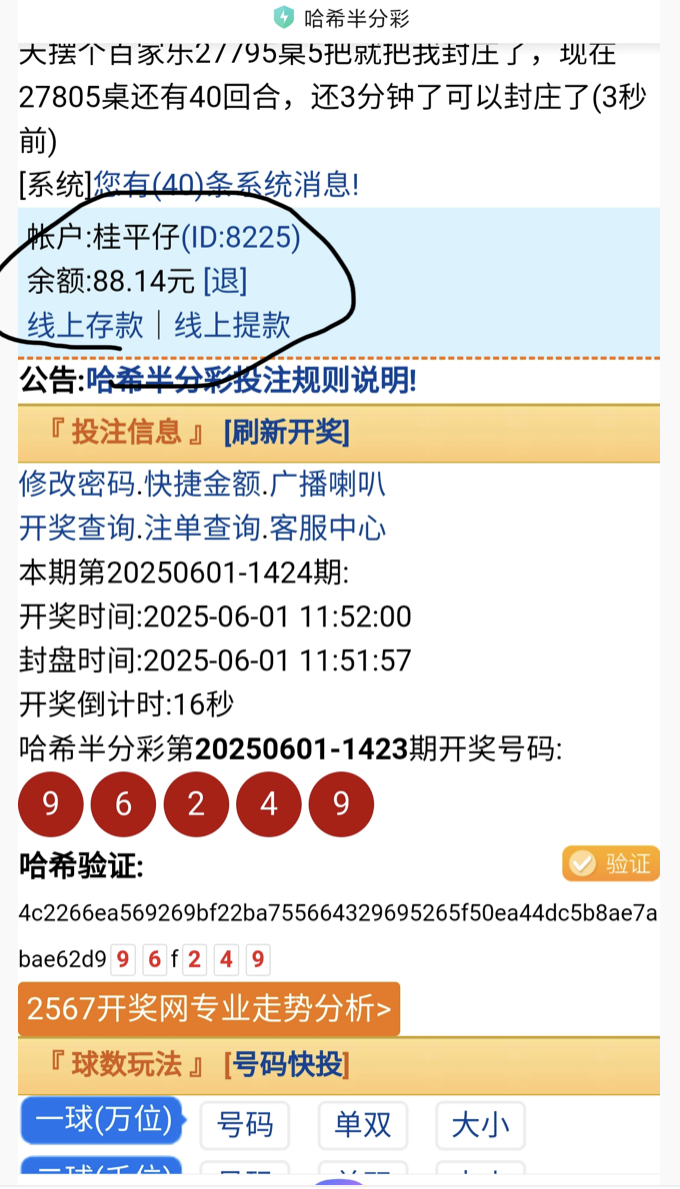Viewport: 680px width, 1189px height.
Task: Tap 刷新开奖 to refresh results
Action: 286,432
